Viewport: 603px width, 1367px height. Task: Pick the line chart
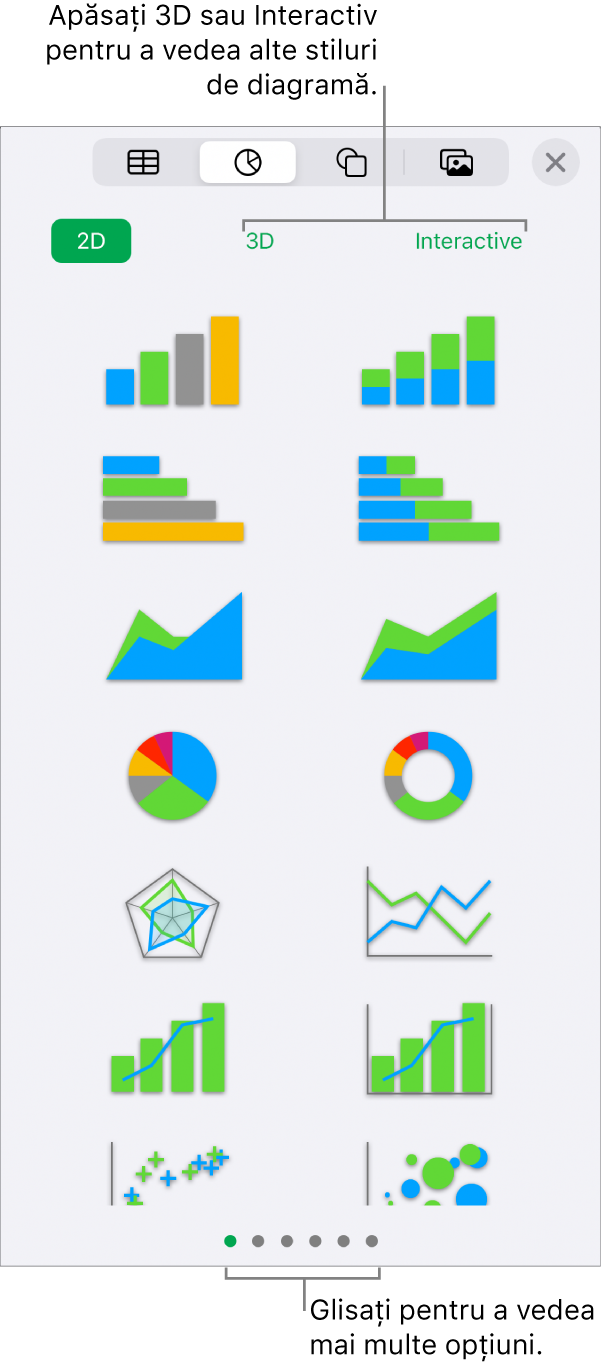click(x=428, y=912)
